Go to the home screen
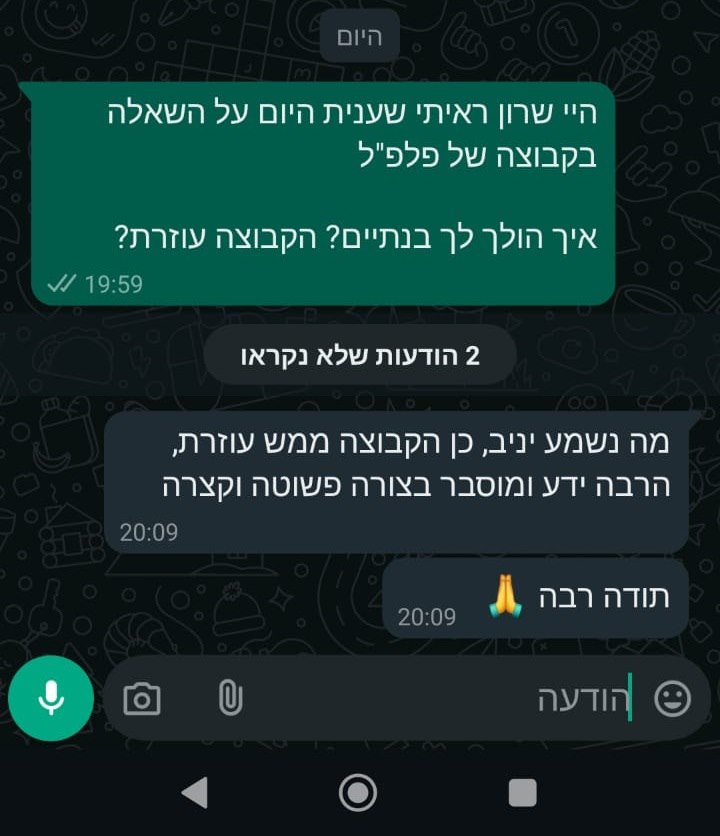Screen dimensions: 720x836 358,792
